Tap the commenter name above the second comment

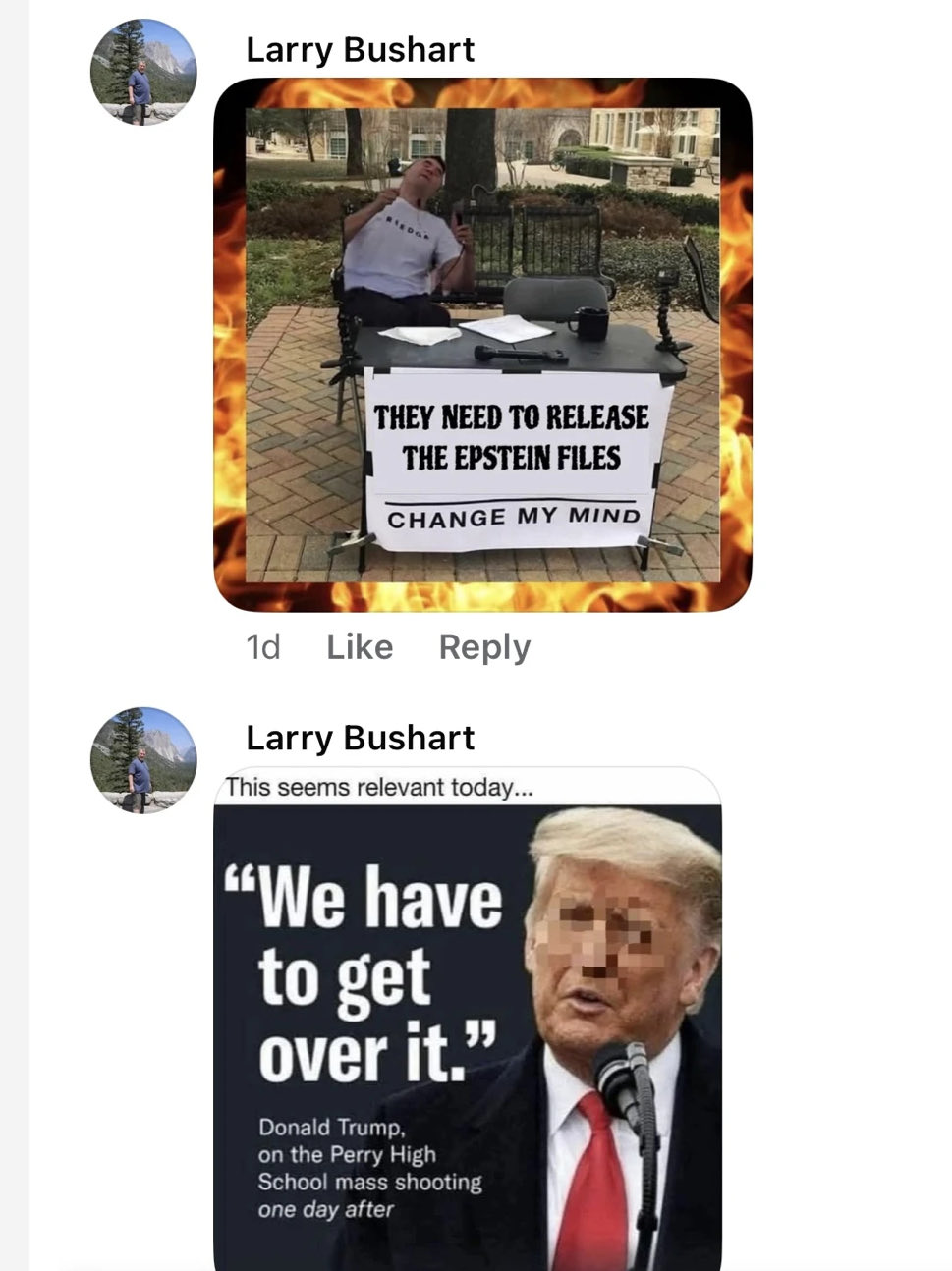pyautogui.click(x=360, y=738)
